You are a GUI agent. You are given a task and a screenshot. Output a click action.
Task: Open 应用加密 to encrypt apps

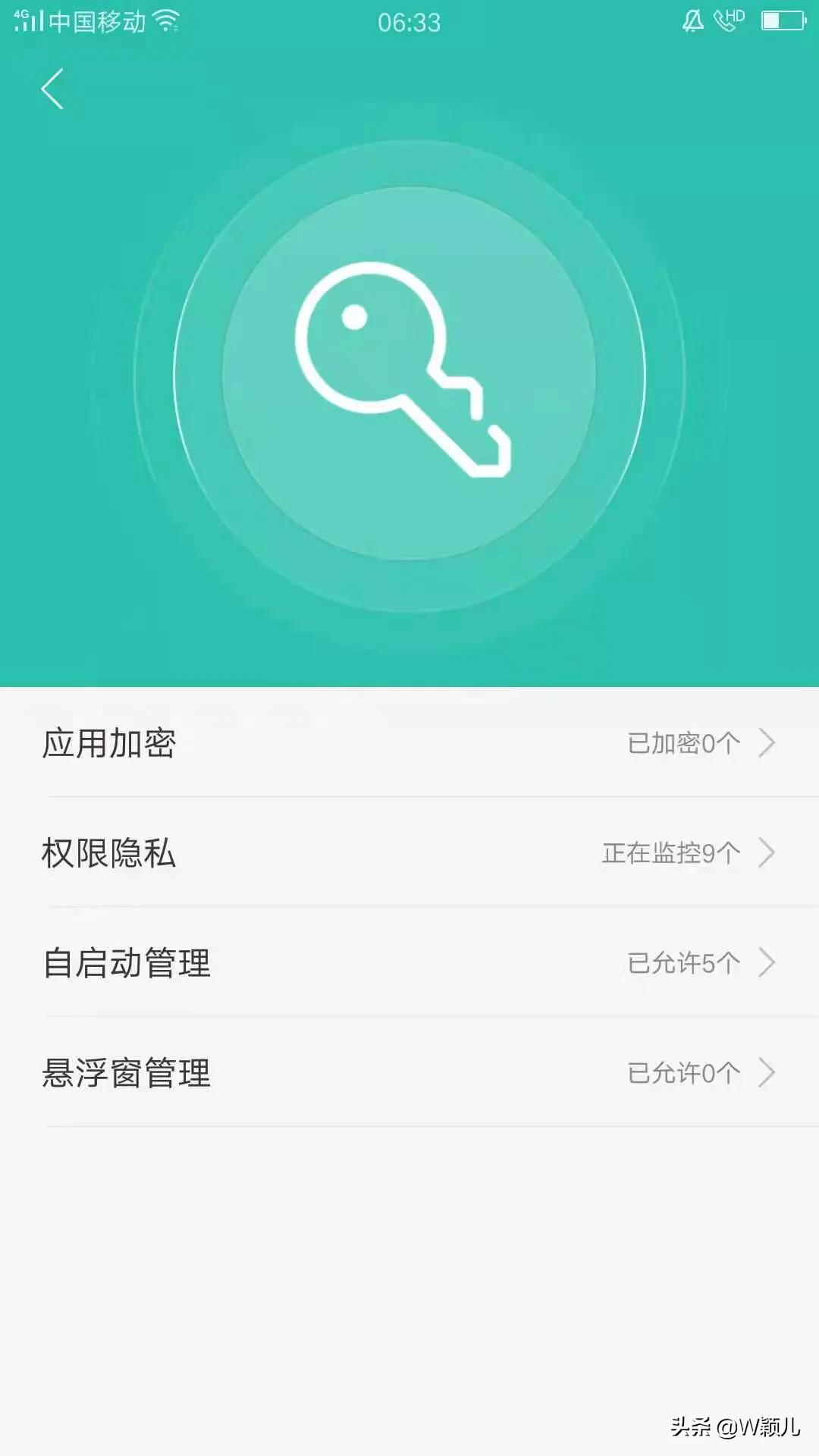(x=303, y=743)
